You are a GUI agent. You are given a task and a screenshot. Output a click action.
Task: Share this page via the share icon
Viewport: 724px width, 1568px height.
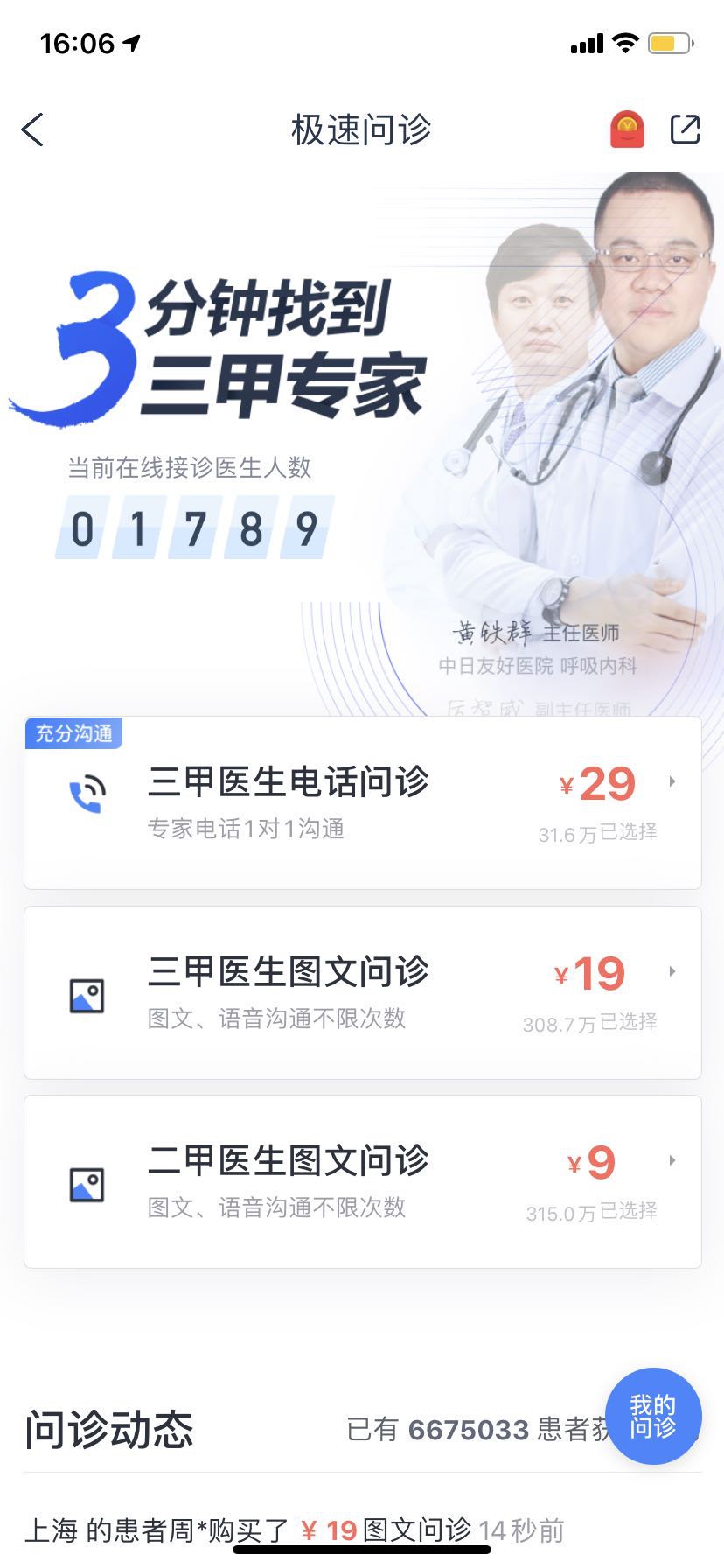pos(685,129)
